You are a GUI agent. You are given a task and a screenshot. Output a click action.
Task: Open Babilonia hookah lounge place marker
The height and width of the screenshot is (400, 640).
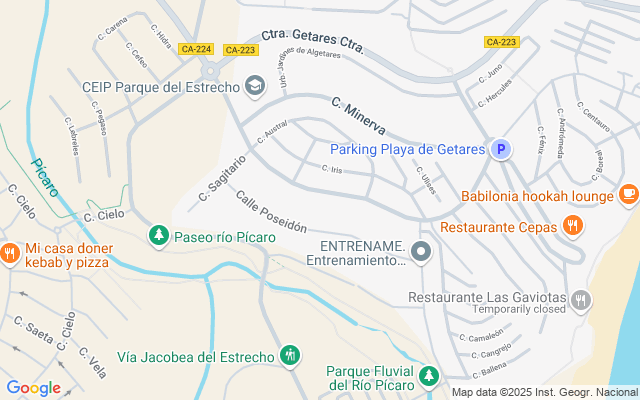tap(628, 195)
